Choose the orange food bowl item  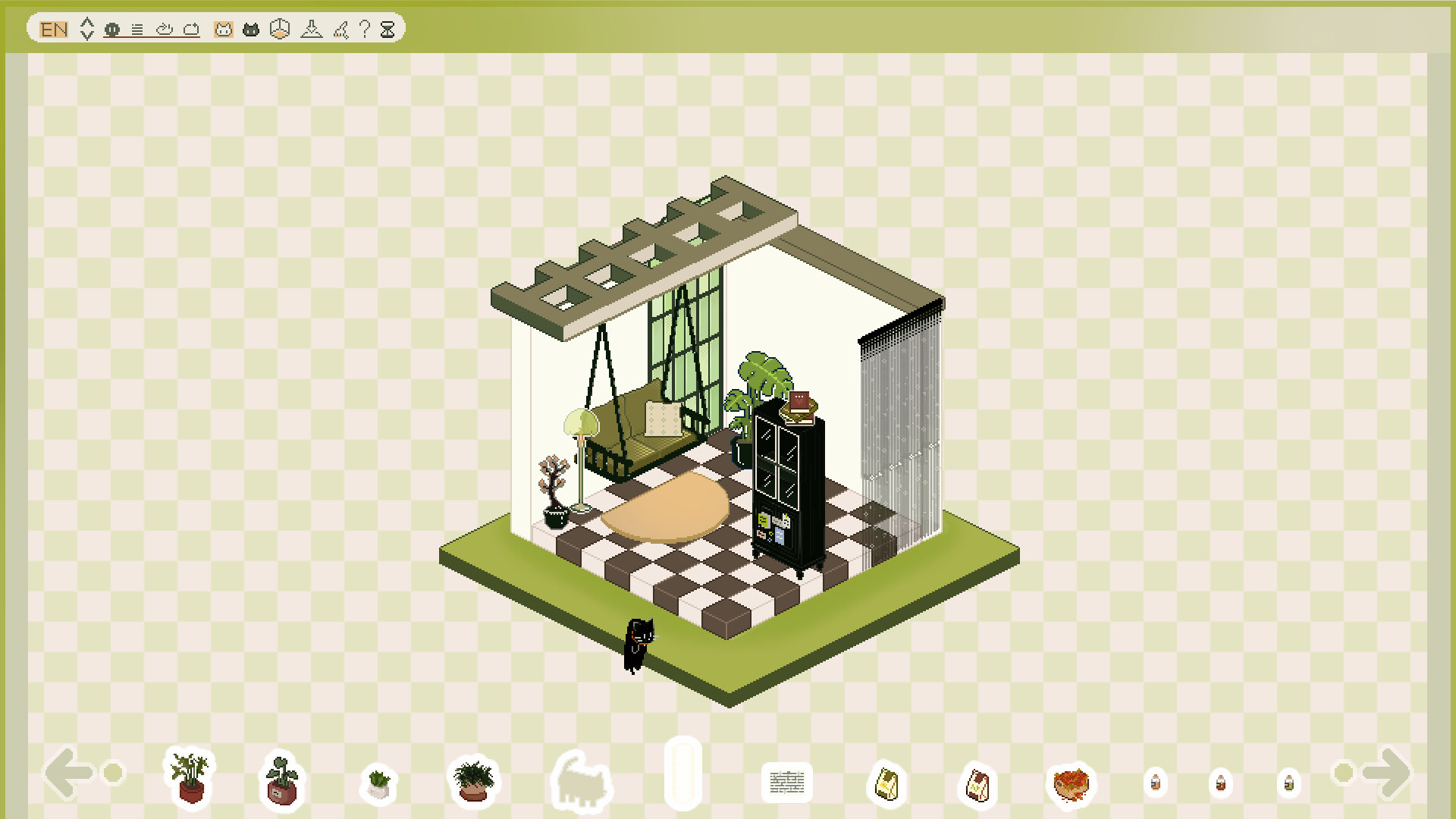pyautogui.click(x=1071, y=784)
